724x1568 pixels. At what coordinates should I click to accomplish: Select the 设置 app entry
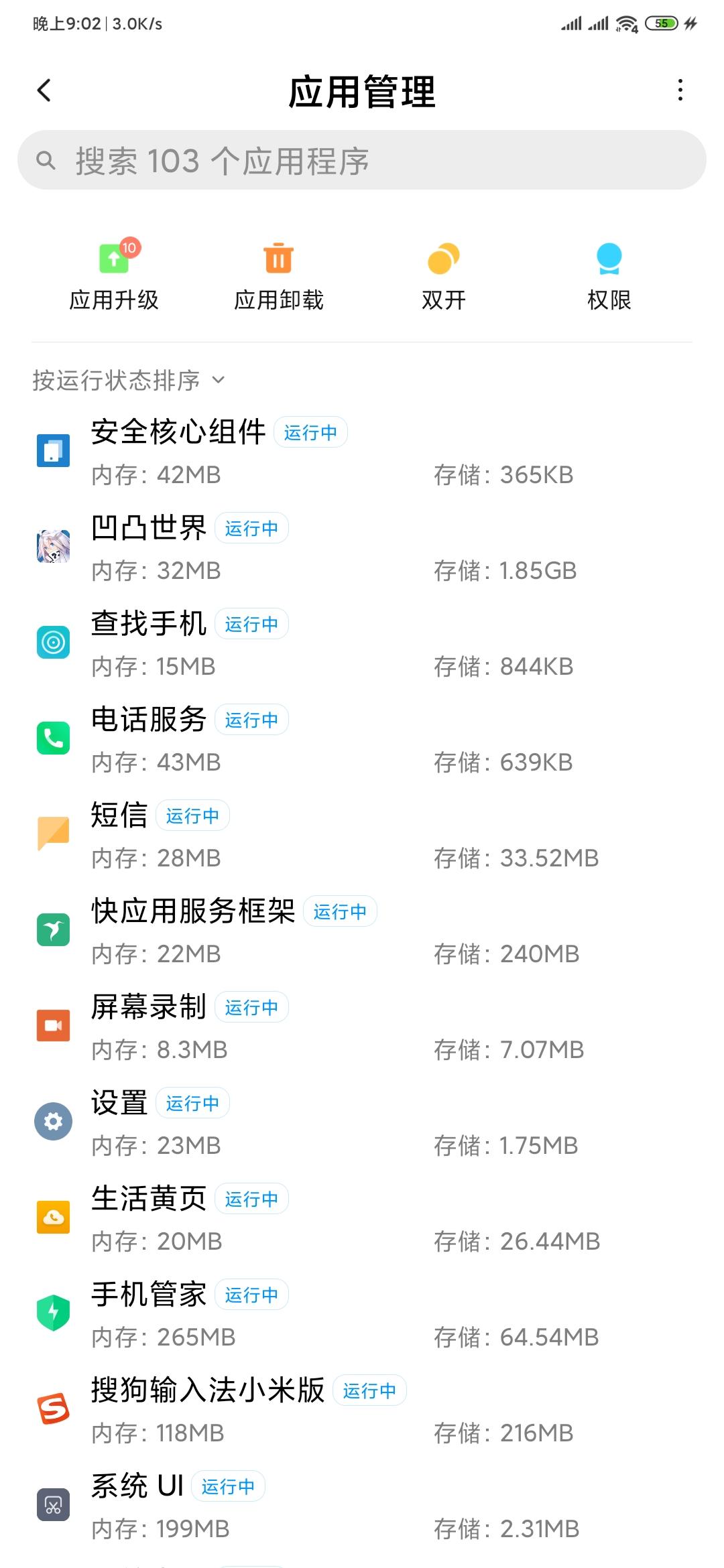pyautogui.click(x=362, y=1122)
